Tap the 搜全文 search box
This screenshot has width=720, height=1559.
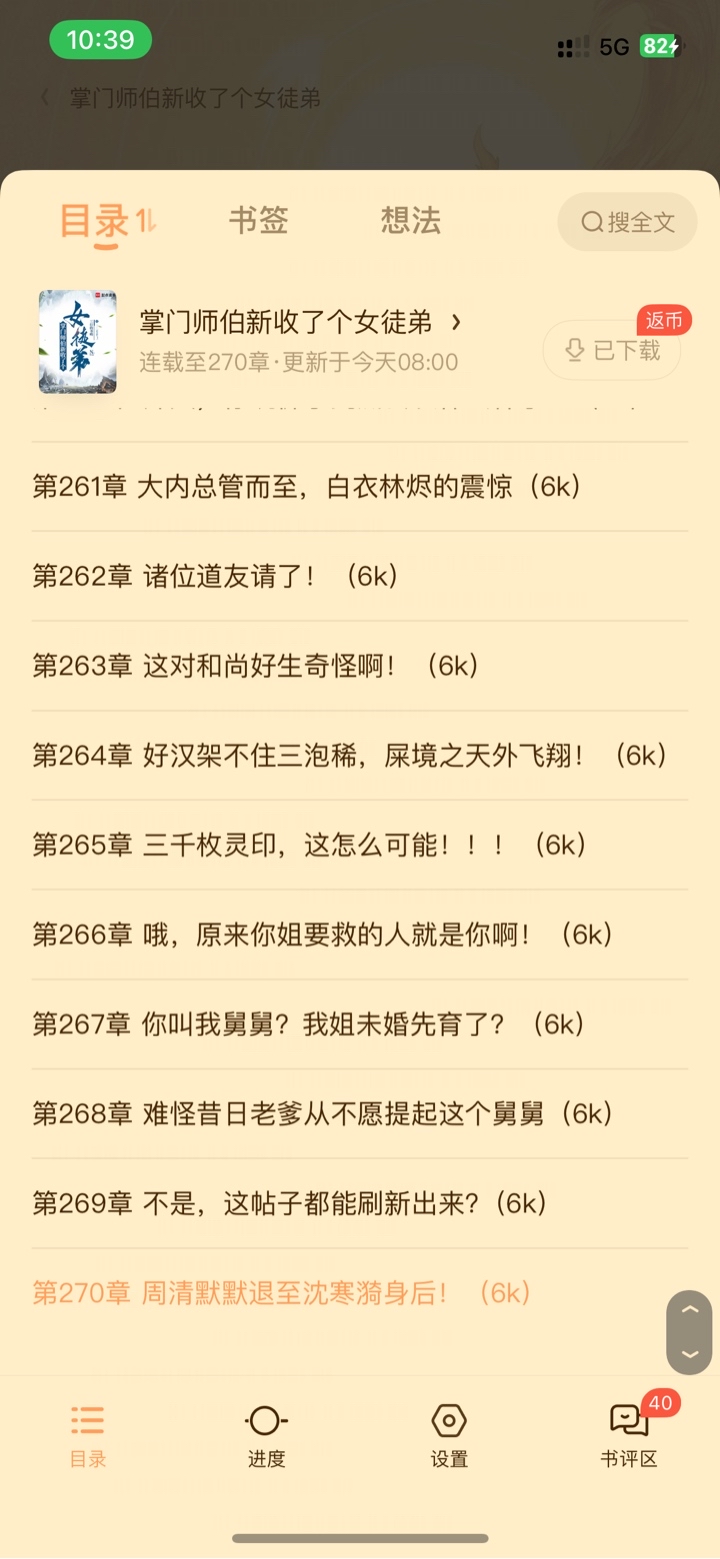point(627,222)
